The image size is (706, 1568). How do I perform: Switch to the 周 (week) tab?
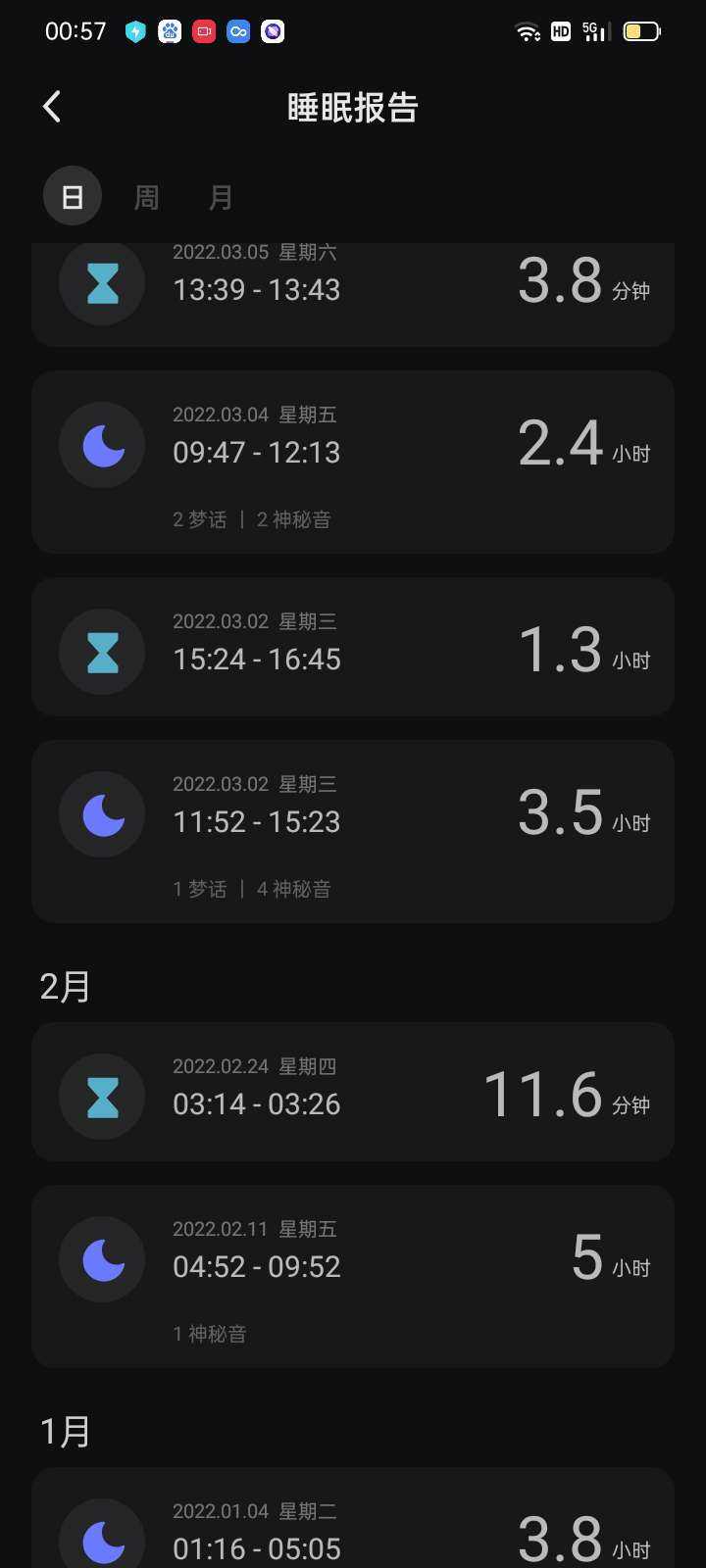point(146,197)
